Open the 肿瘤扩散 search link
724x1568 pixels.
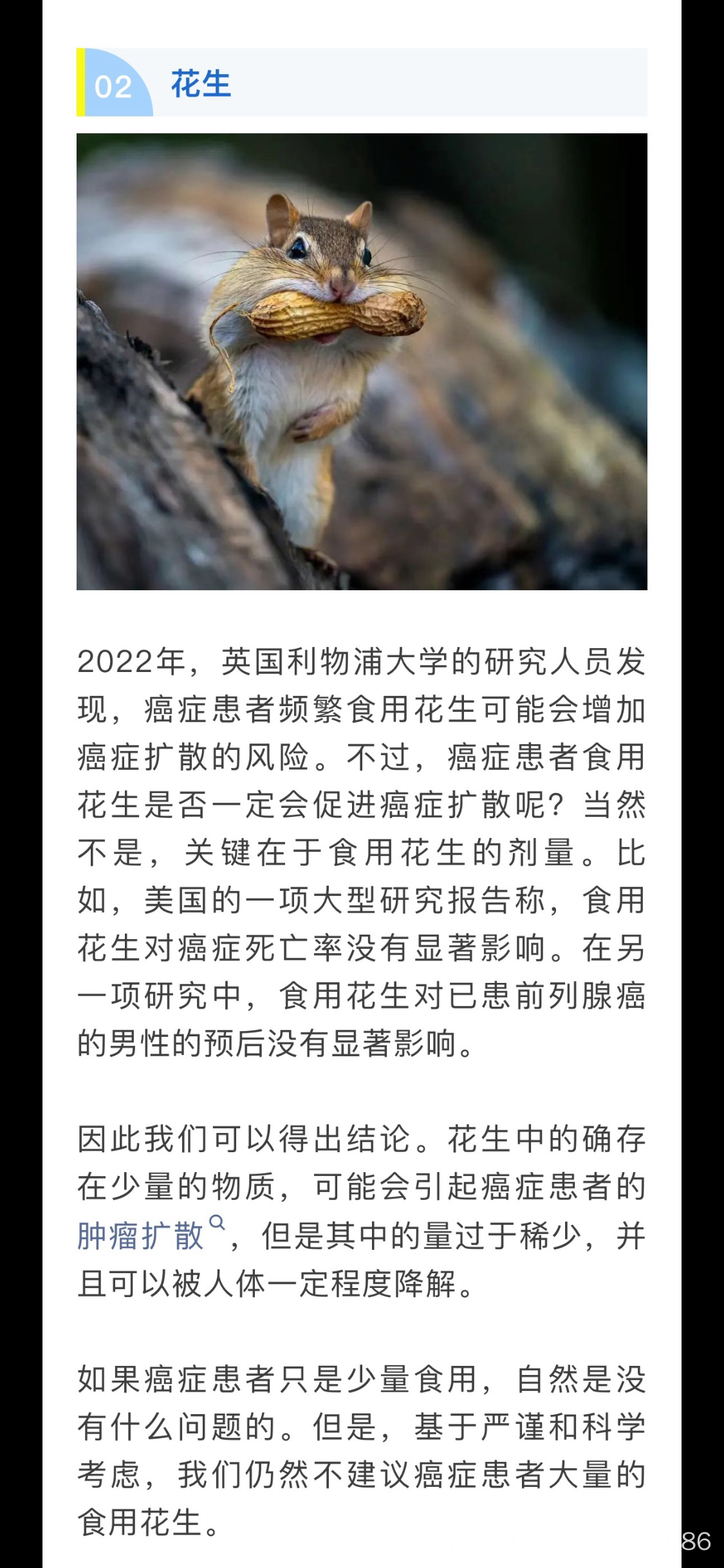(x=142, y=1235)
